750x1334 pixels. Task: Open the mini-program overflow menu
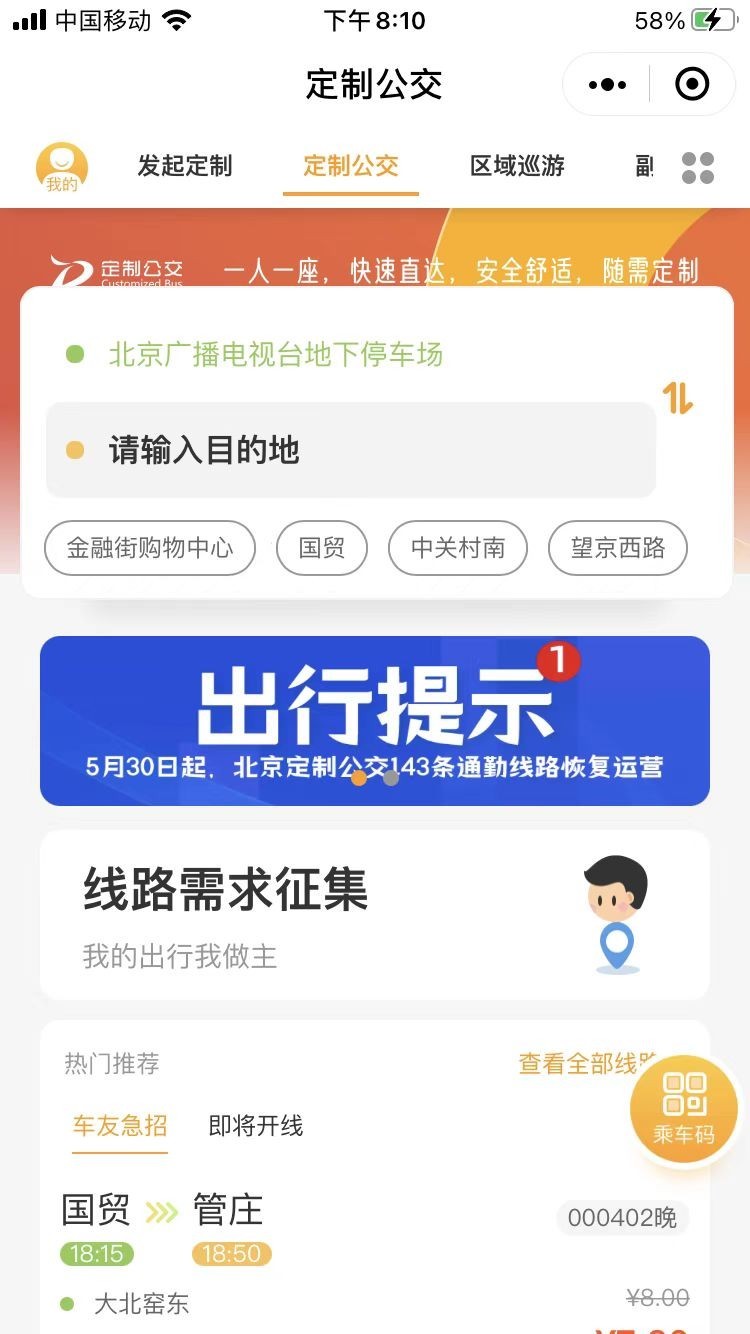pos(607,85)
